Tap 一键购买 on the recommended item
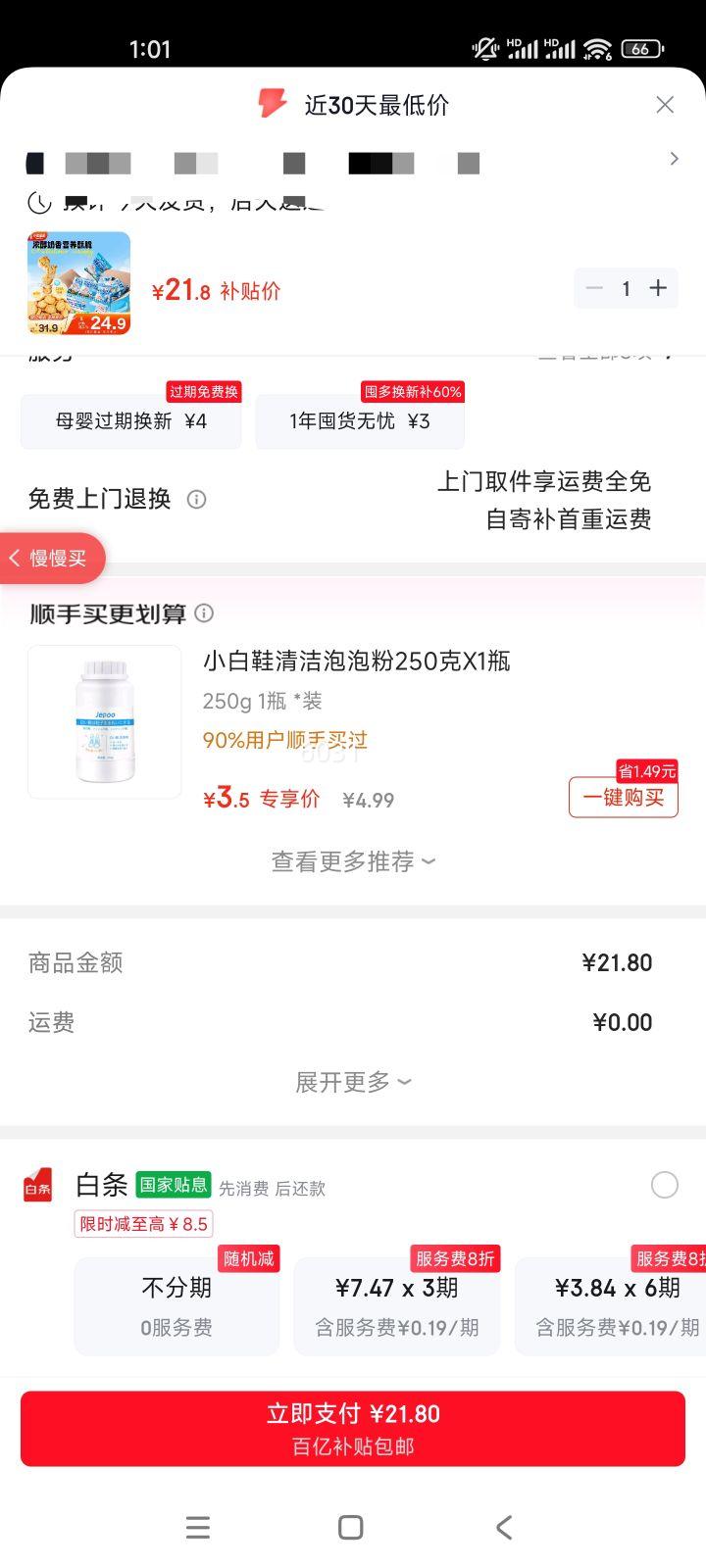 [623, 798]
